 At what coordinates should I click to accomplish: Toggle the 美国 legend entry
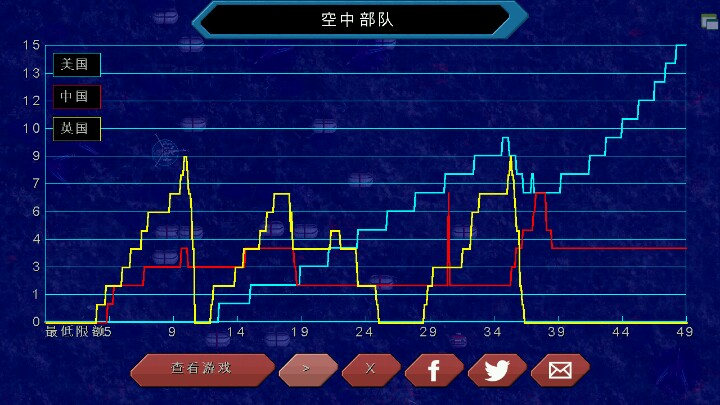click(x=76, y=65)
